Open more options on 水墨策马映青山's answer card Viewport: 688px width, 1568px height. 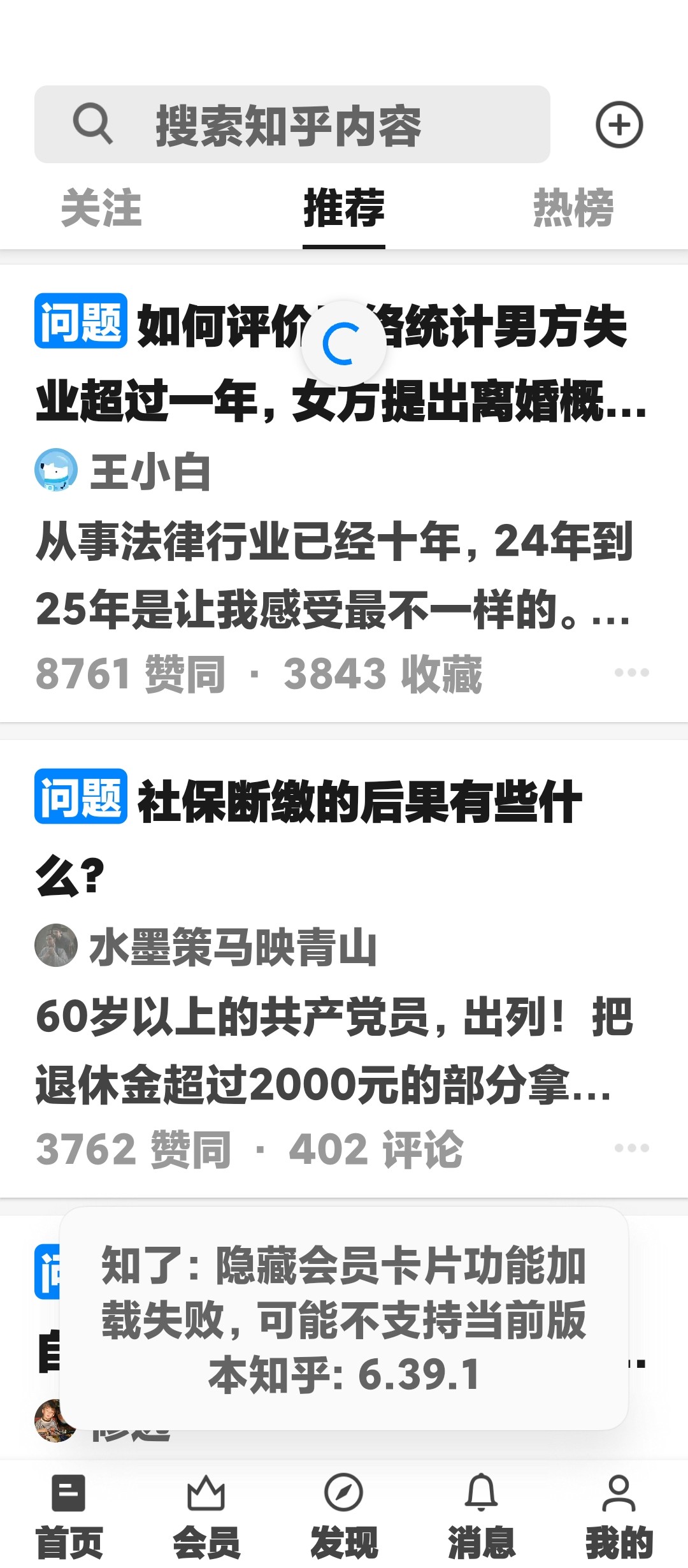tap(632, 1148)
